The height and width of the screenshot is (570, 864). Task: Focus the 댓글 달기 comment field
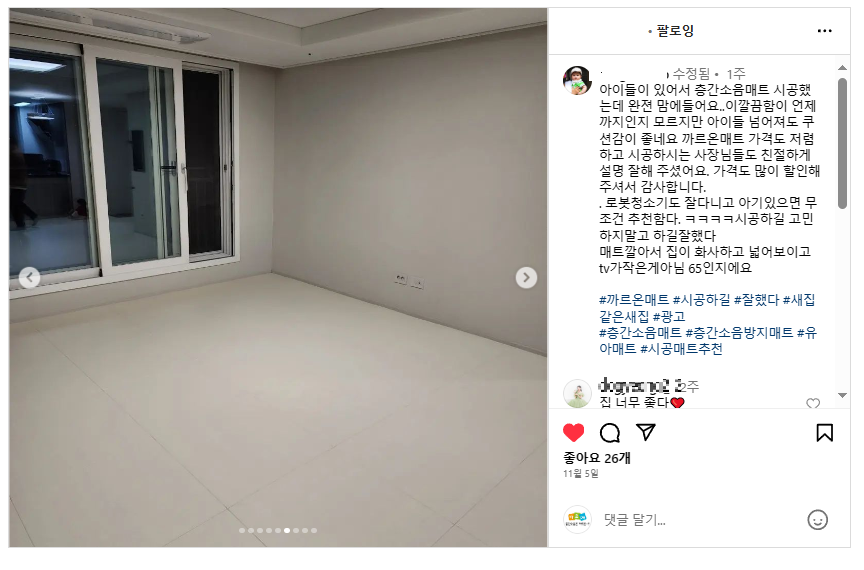pyautogui.click(x=690, y=520)
